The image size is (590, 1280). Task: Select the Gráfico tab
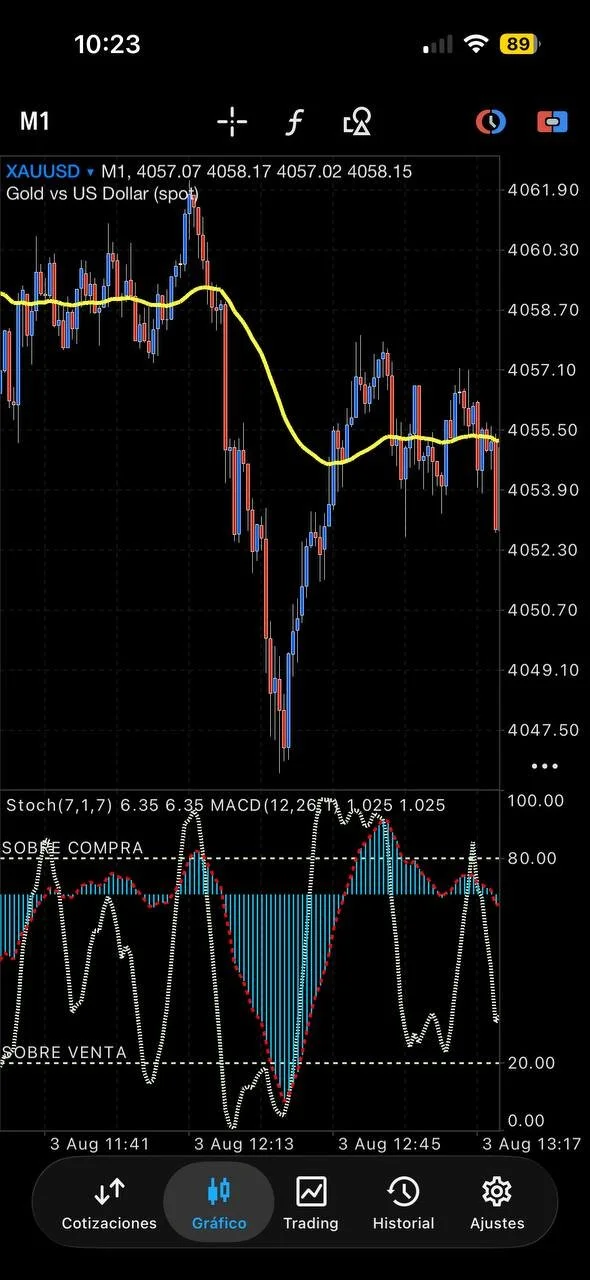tap(219, 1203)
